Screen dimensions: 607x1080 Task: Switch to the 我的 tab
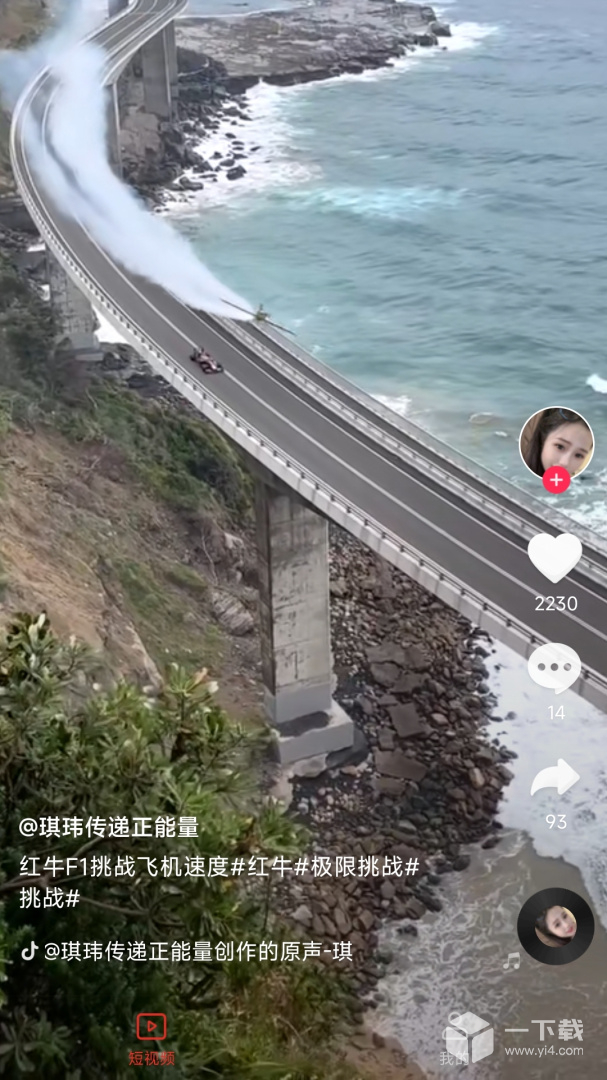tap(455, 1055)
